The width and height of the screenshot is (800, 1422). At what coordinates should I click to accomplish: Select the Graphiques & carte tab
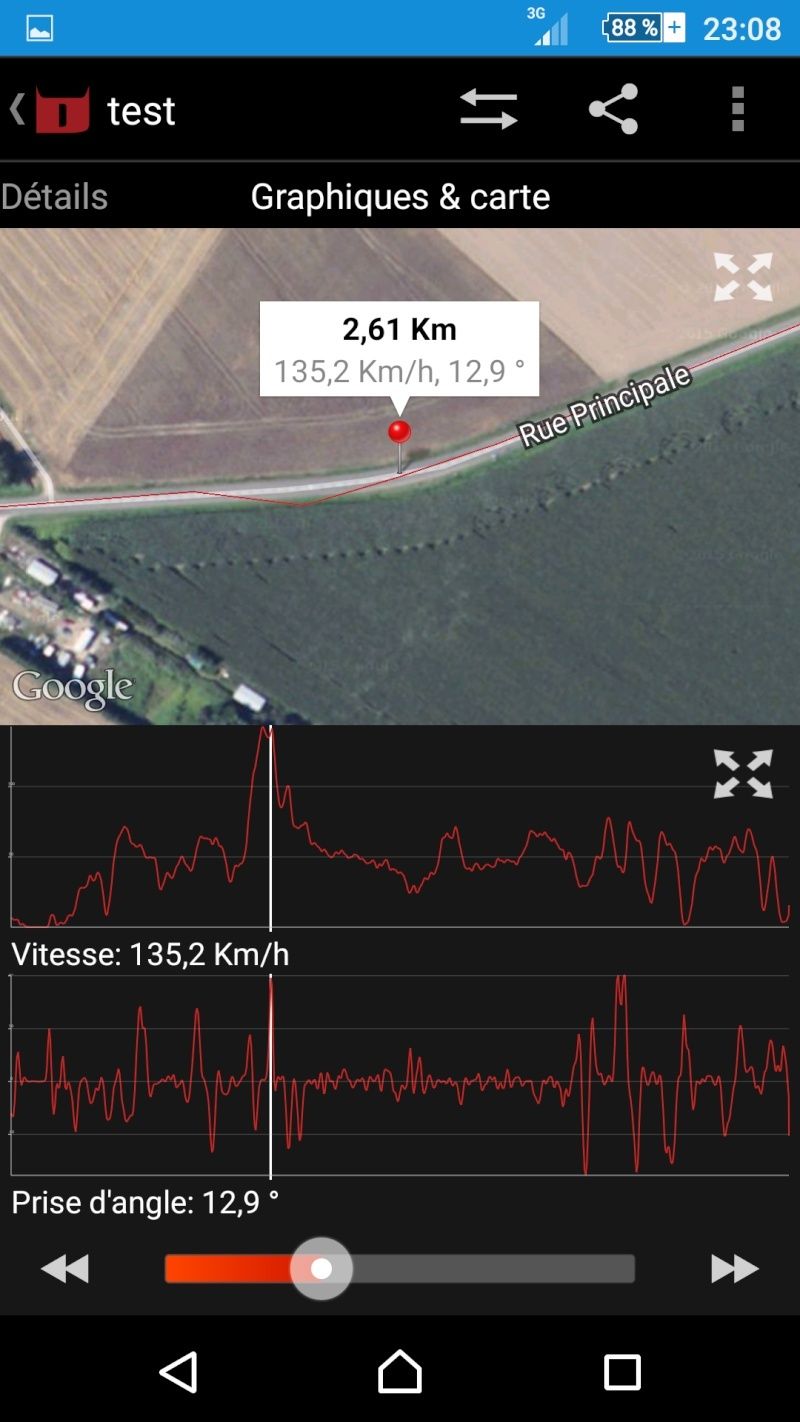(400, 196)
